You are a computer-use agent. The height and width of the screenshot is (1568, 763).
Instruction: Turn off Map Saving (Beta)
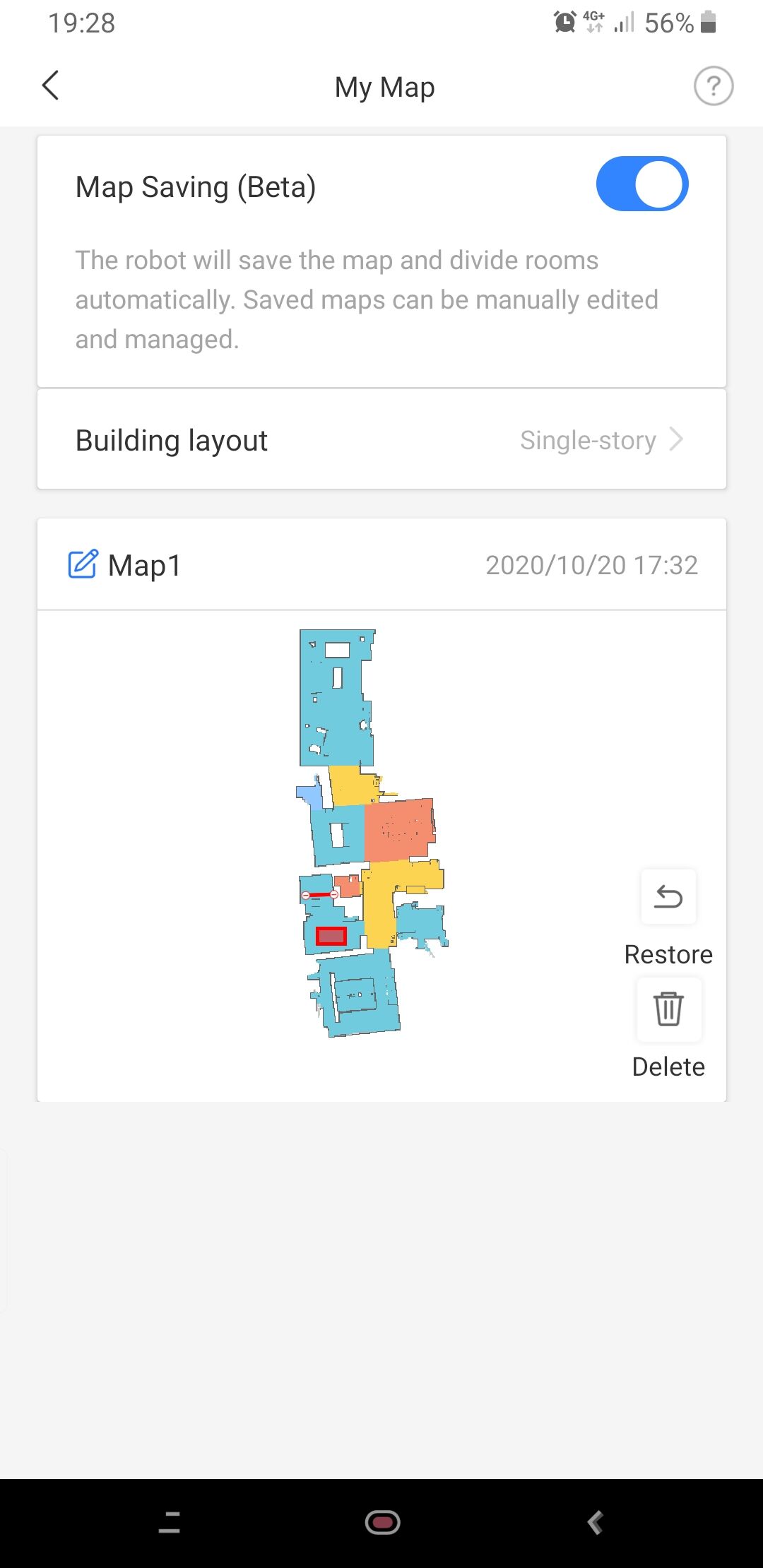tap(641, 184)
